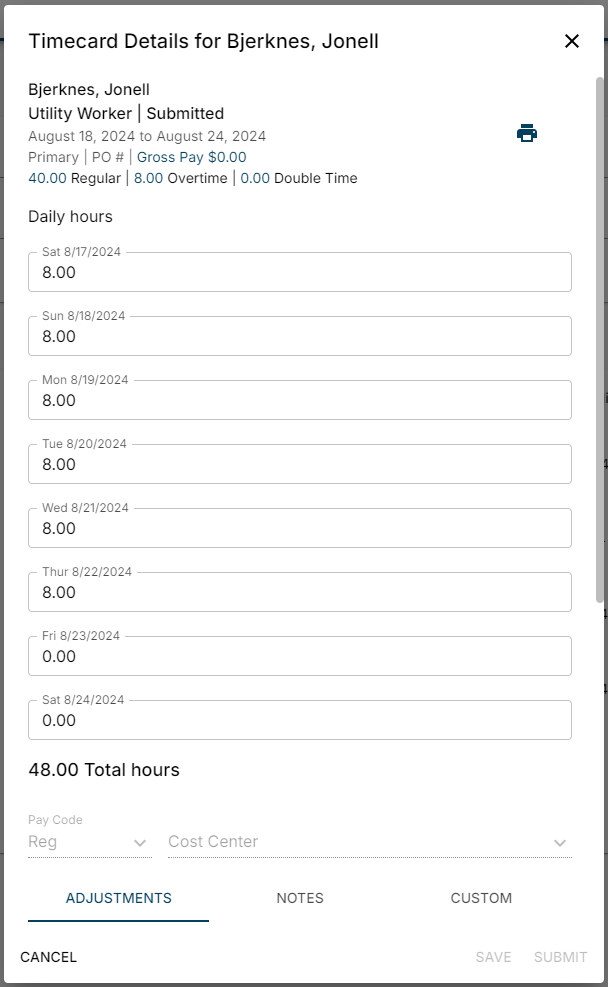Edit hours for Tue 8/20/2024
The width and height of the screenshot is (608, 987).
[x=300, y=464]
